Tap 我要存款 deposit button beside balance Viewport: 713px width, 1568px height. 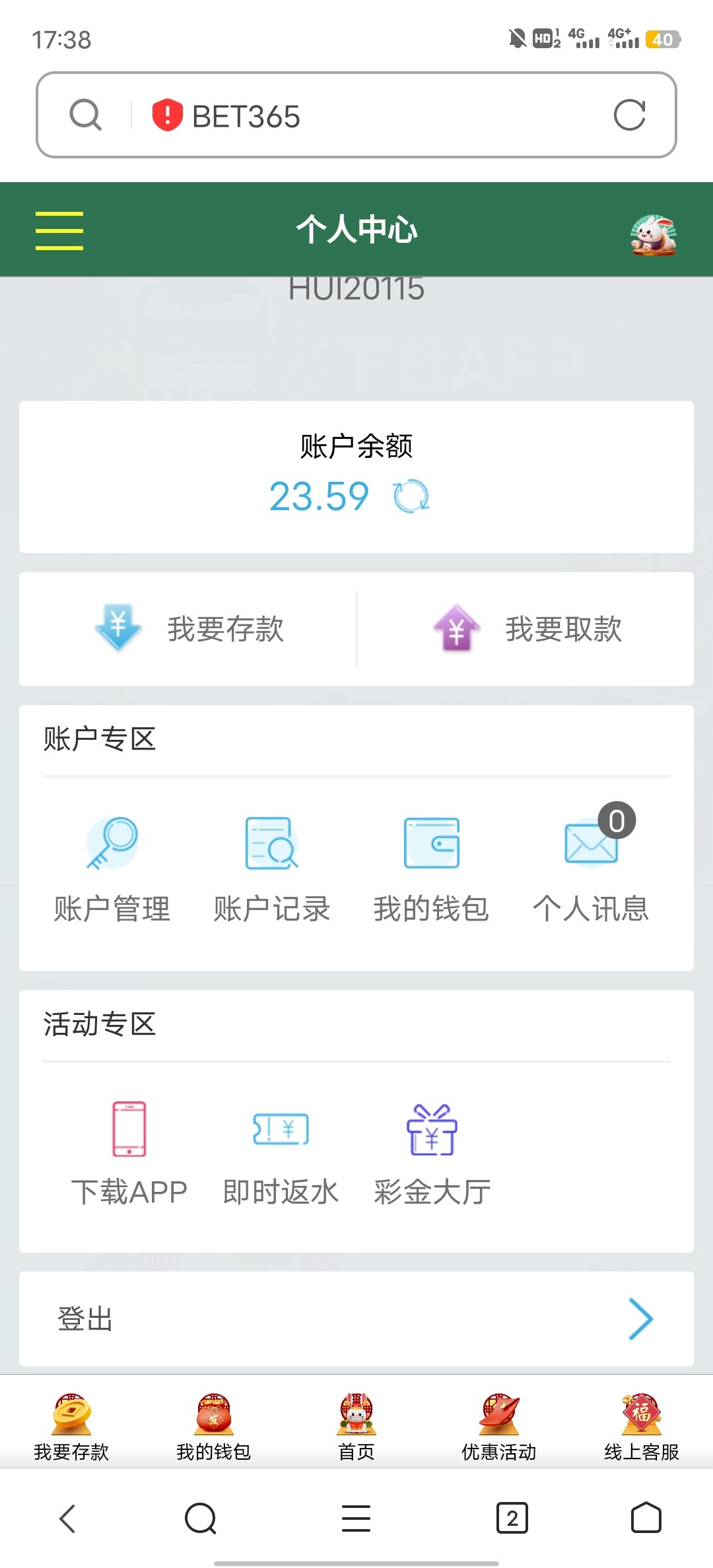coord(189,629)
